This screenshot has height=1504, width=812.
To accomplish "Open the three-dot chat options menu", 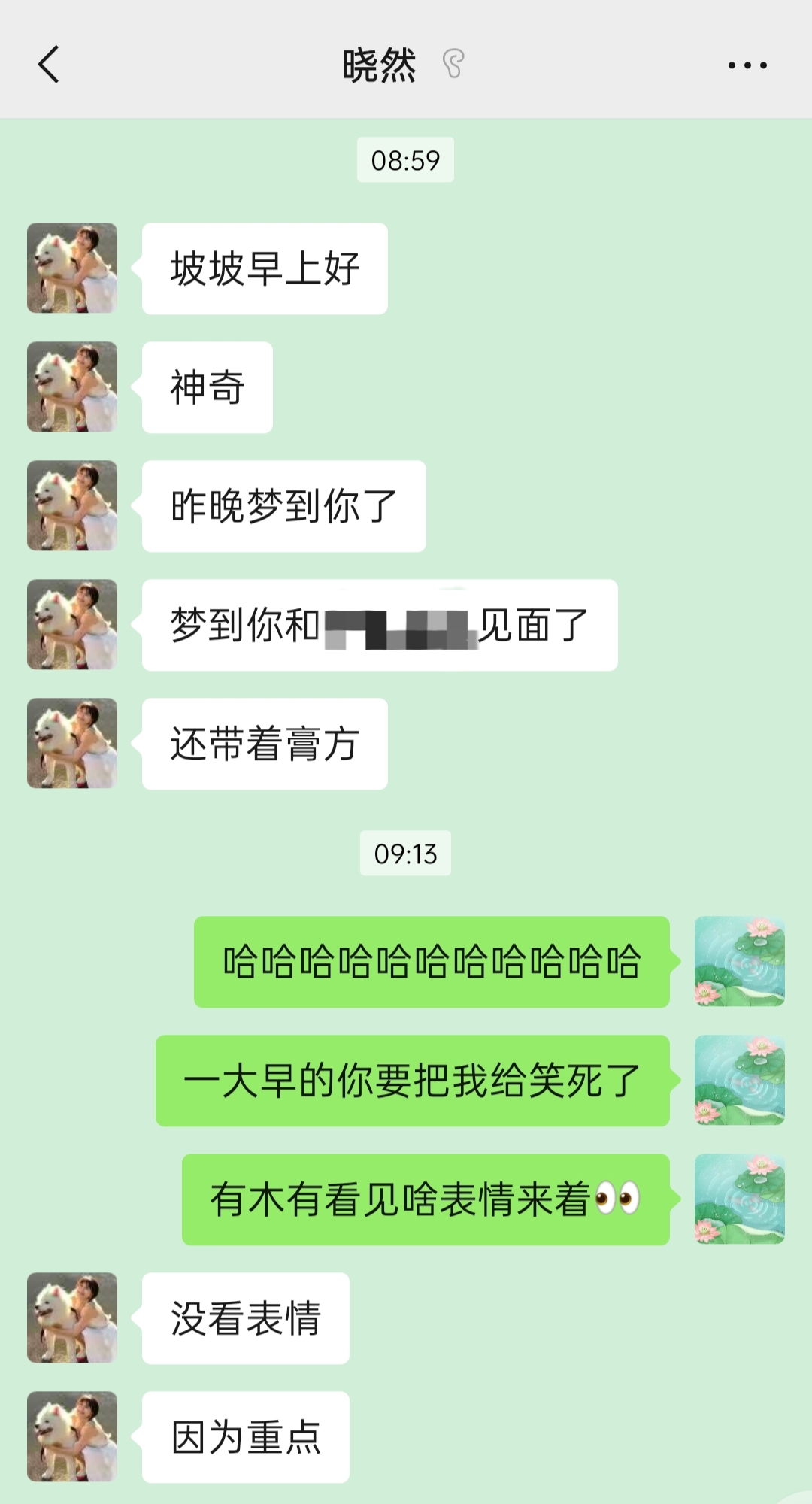I will (x=747, y=65).
